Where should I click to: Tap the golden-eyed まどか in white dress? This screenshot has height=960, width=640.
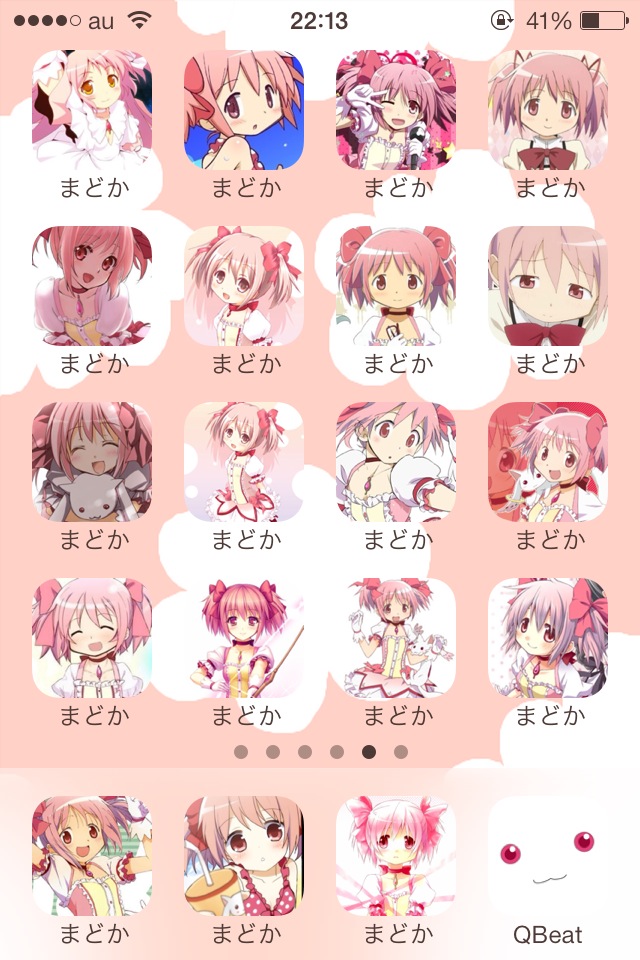[x=92, y=110]
